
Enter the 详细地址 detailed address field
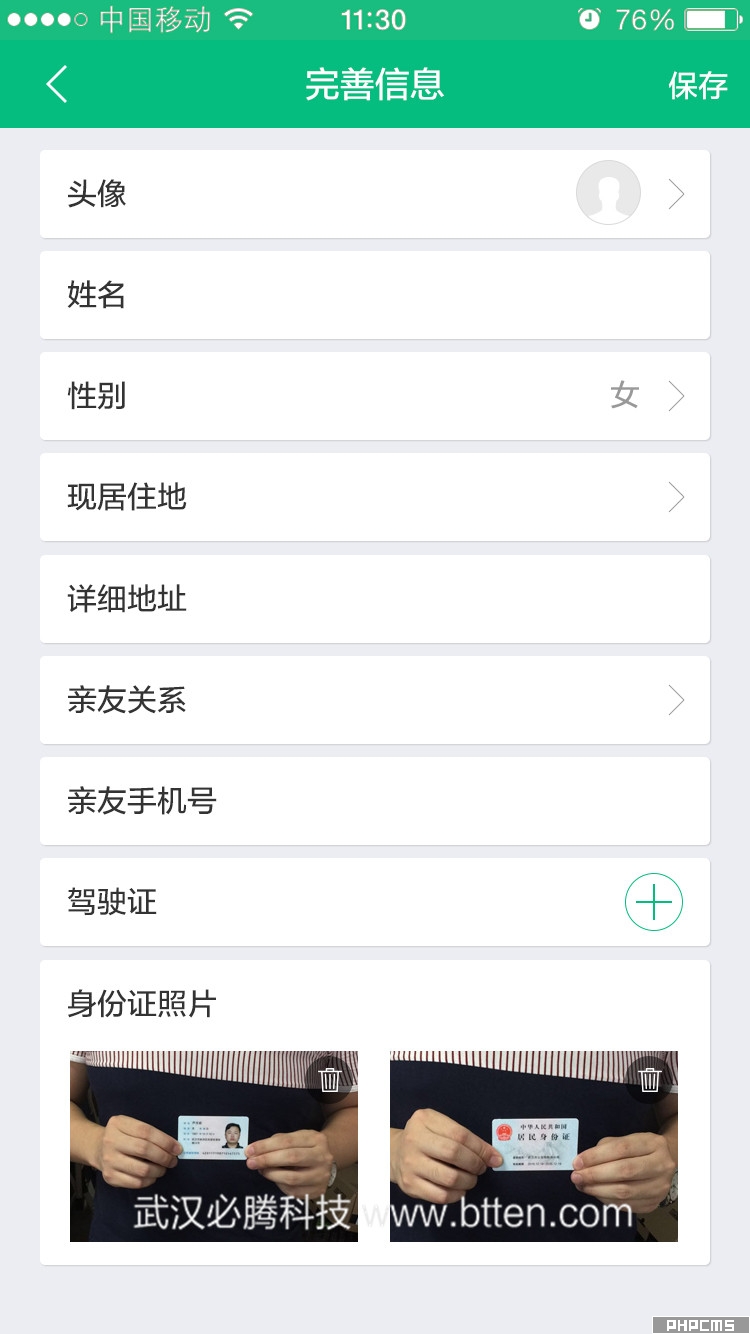coord(375,599)
